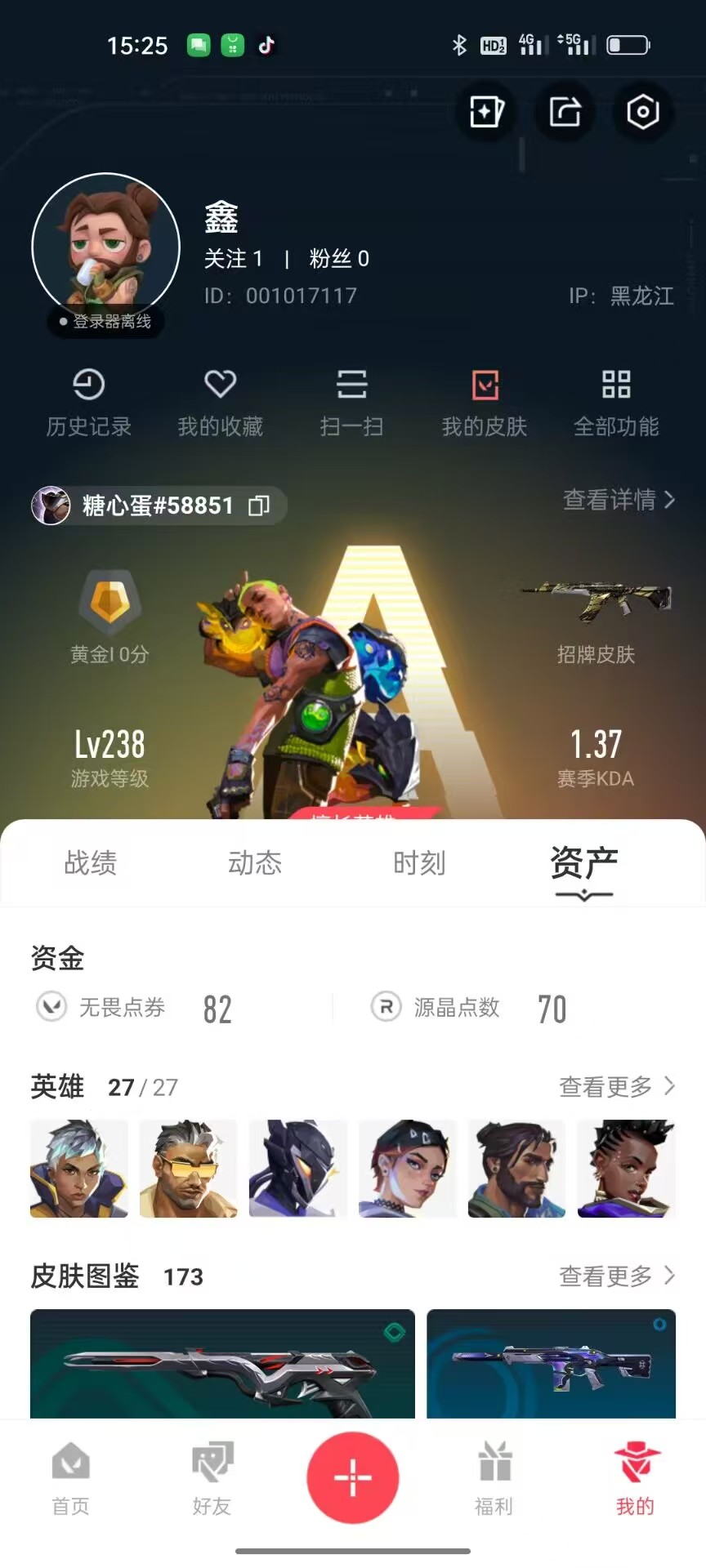Share the profile page
706x1568 pixels.
(565, 112)
